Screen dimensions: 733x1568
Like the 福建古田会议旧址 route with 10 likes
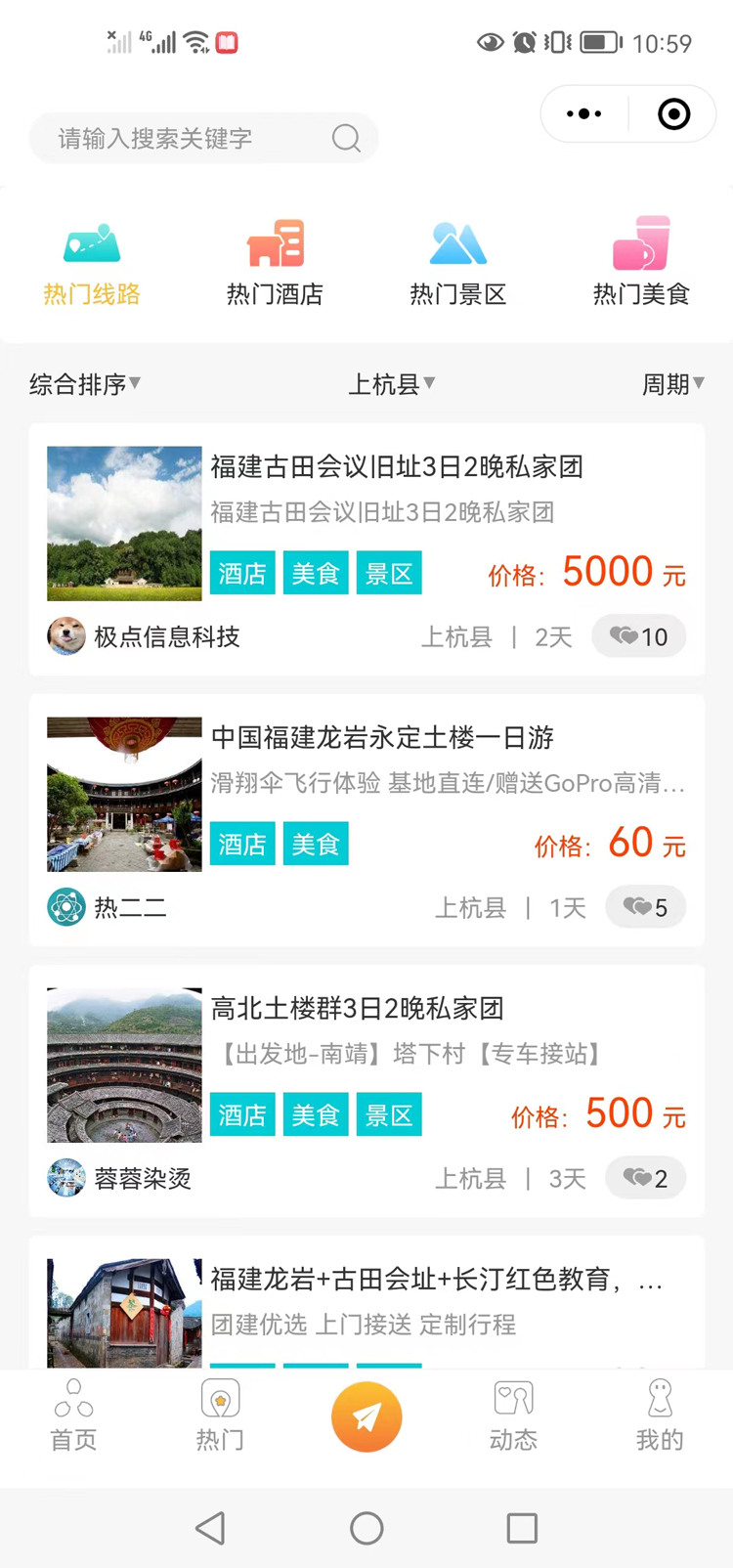(638, 637)
